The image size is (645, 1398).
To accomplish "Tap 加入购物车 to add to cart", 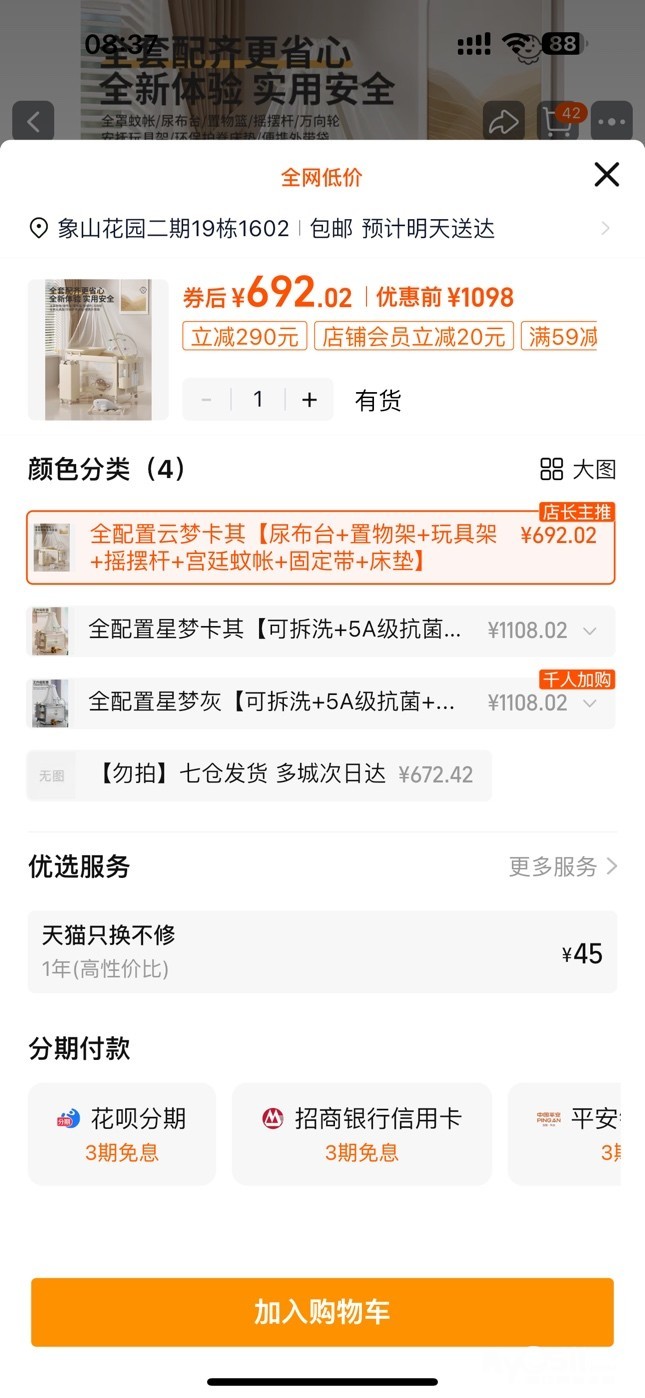I will click(321, 1312).
